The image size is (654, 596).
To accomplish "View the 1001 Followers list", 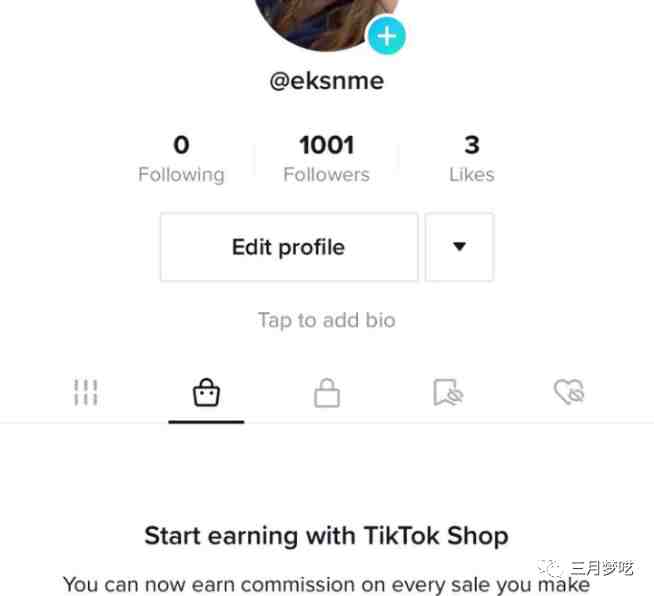I will [326, 160].
